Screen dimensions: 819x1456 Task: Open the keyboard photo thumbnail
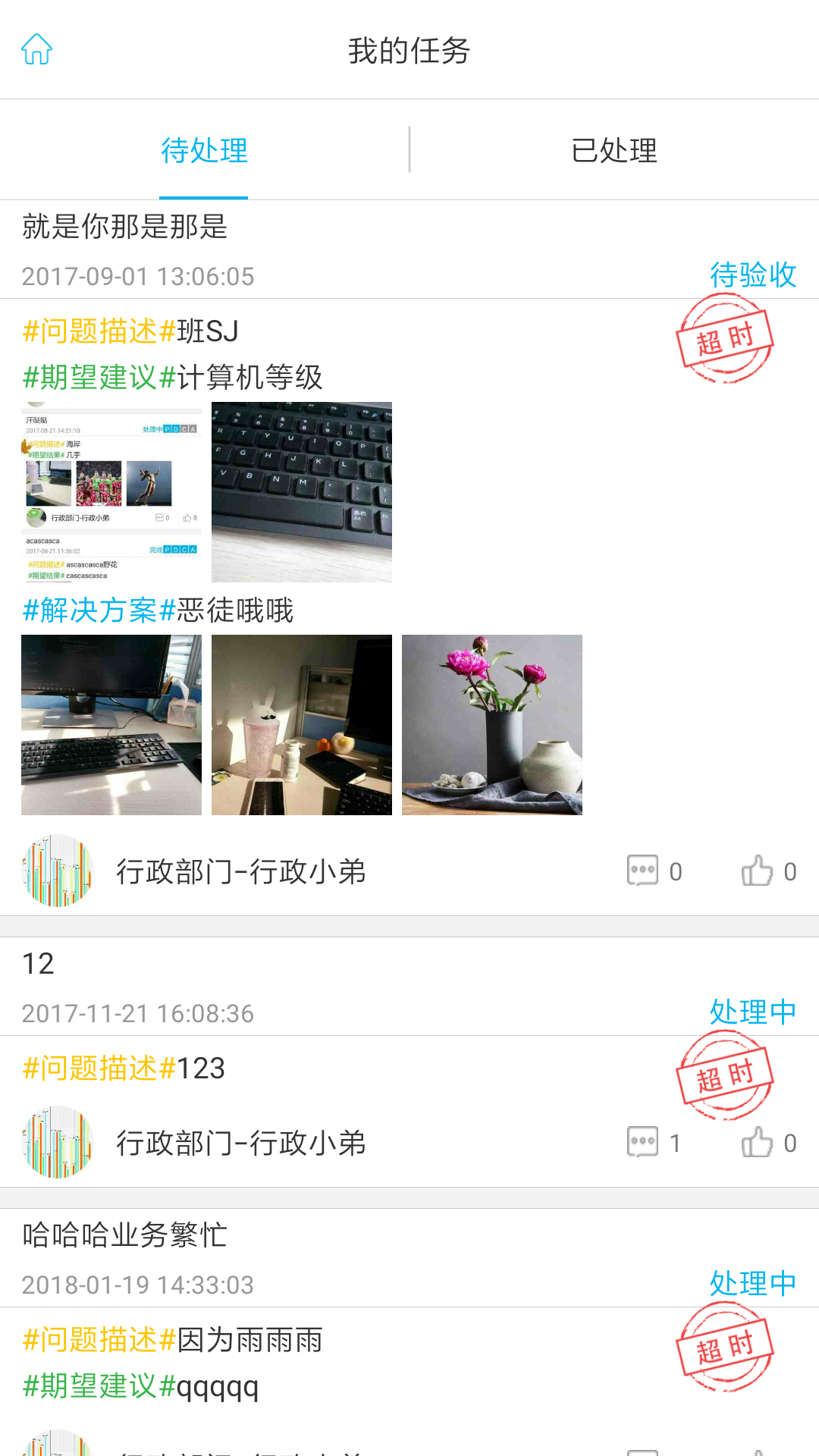(x=301, y=491)
